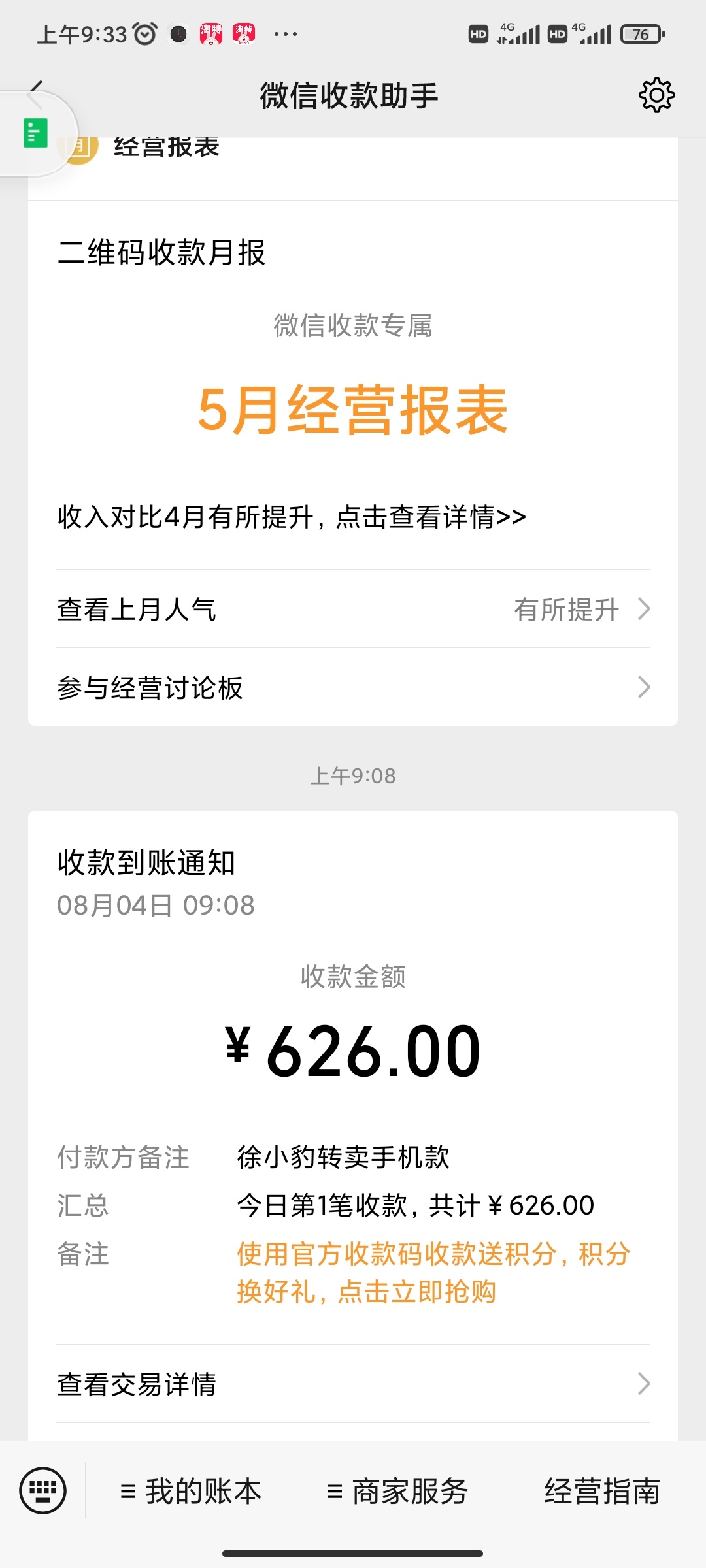Open 查看交易详情 row
Viewport: 706px width, 1568px height.
point(353,1384)
